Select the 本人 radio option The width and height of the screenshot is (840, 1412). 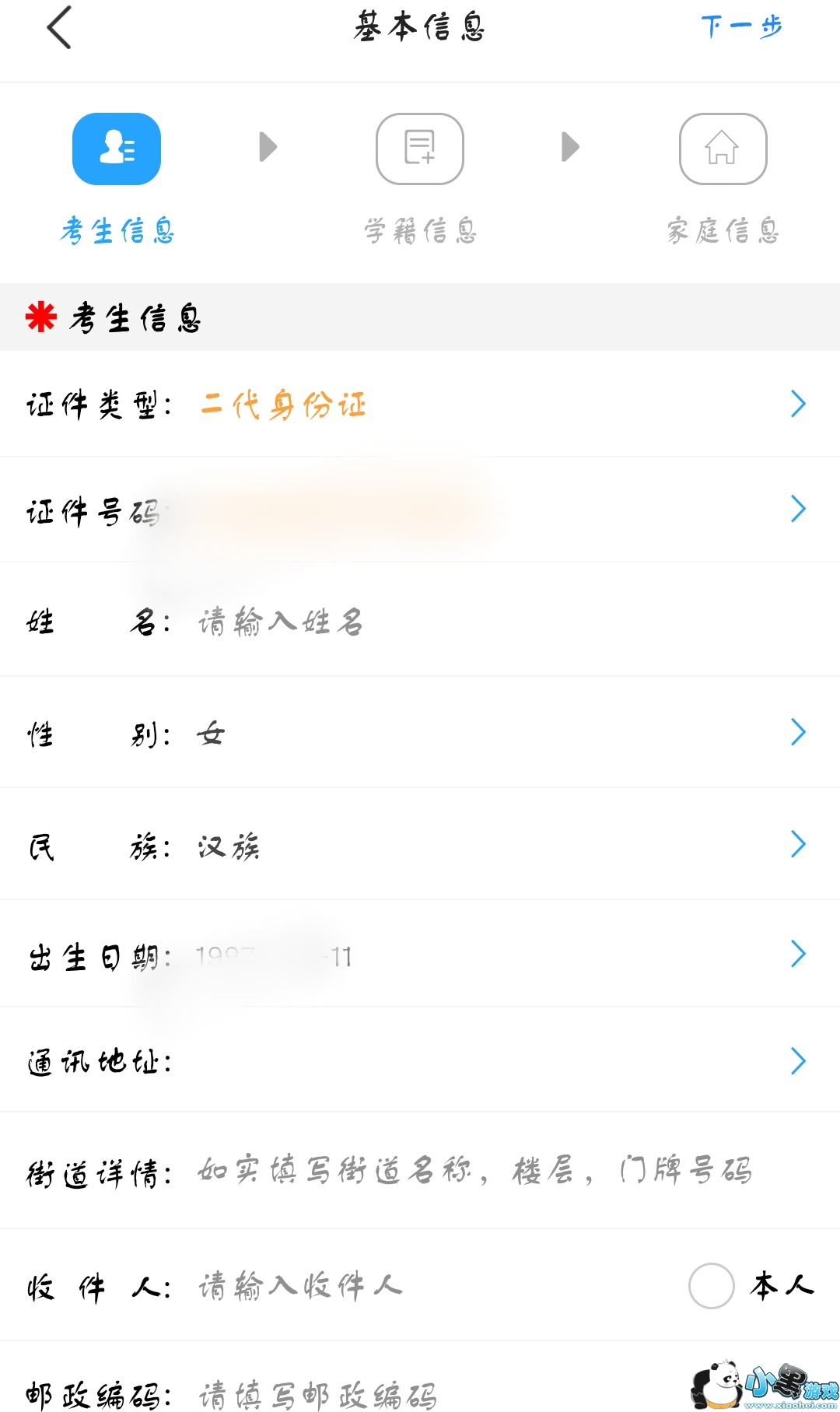pyautogui.click(x=712, y=1286)
